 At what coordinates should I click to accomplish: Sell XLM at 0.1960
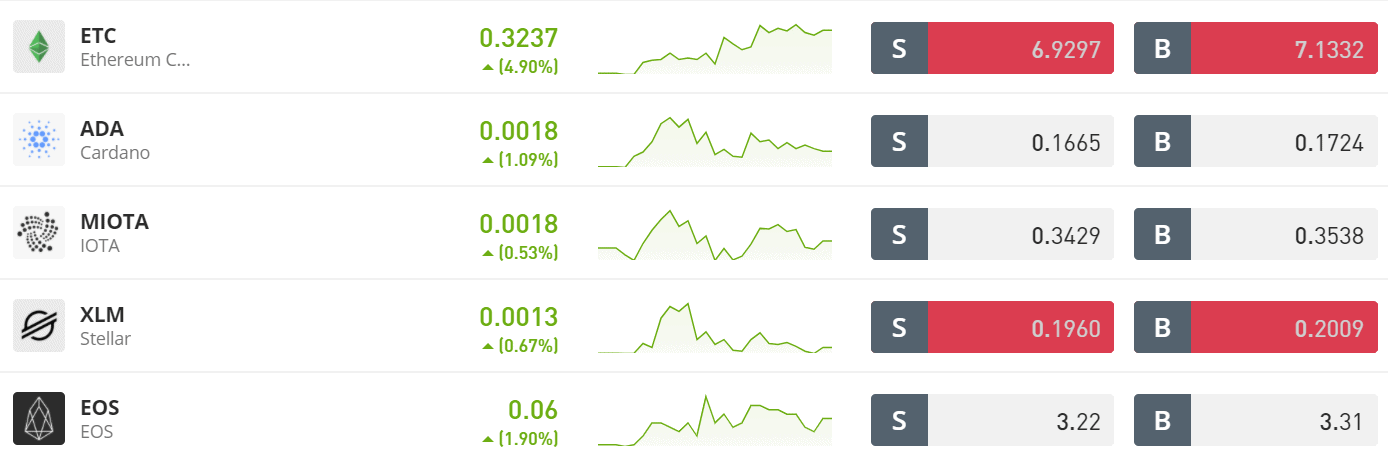(x=992, y=327)
